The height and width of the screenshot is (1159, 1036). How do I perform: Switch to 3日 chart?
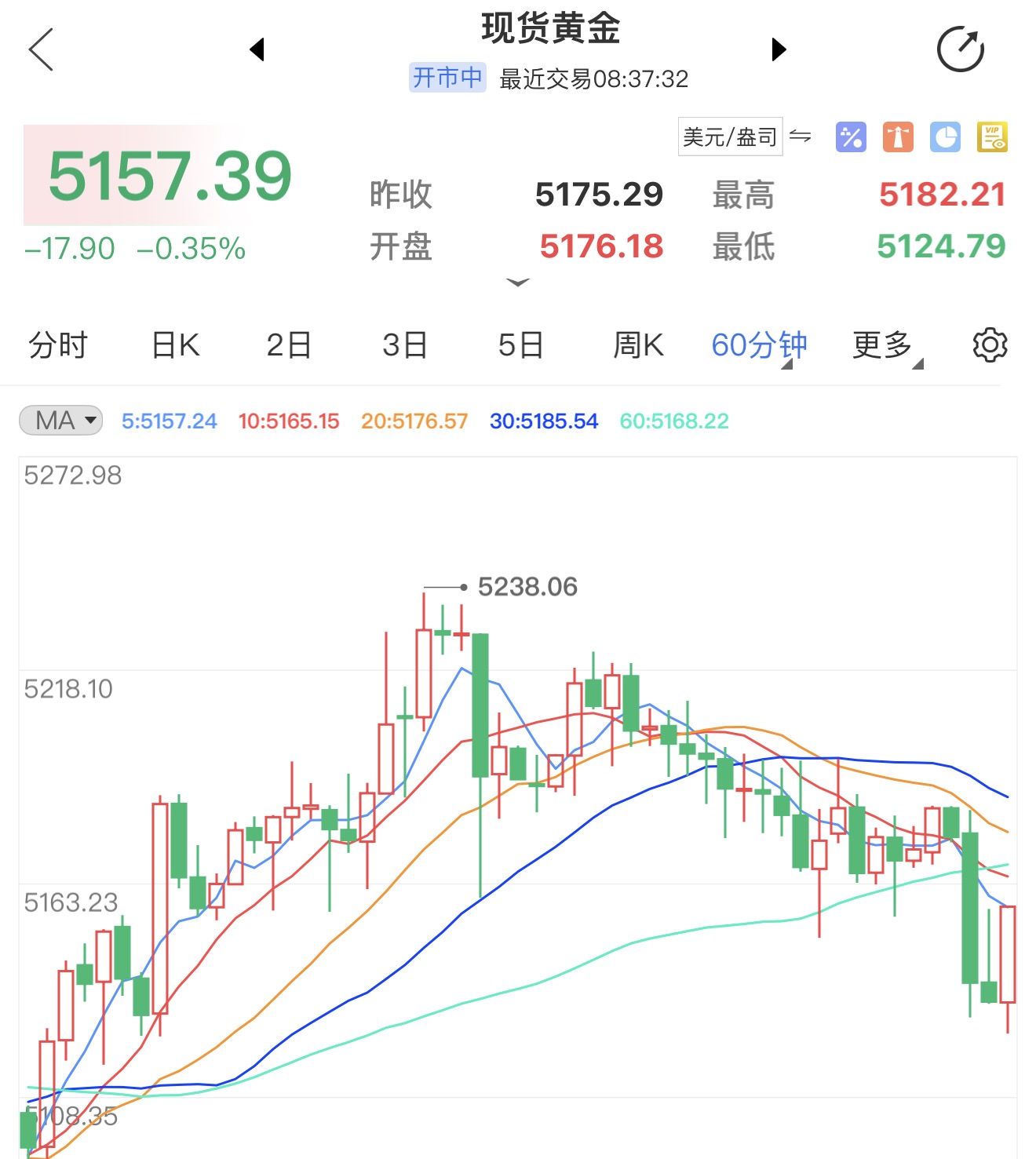click(405, 345)
